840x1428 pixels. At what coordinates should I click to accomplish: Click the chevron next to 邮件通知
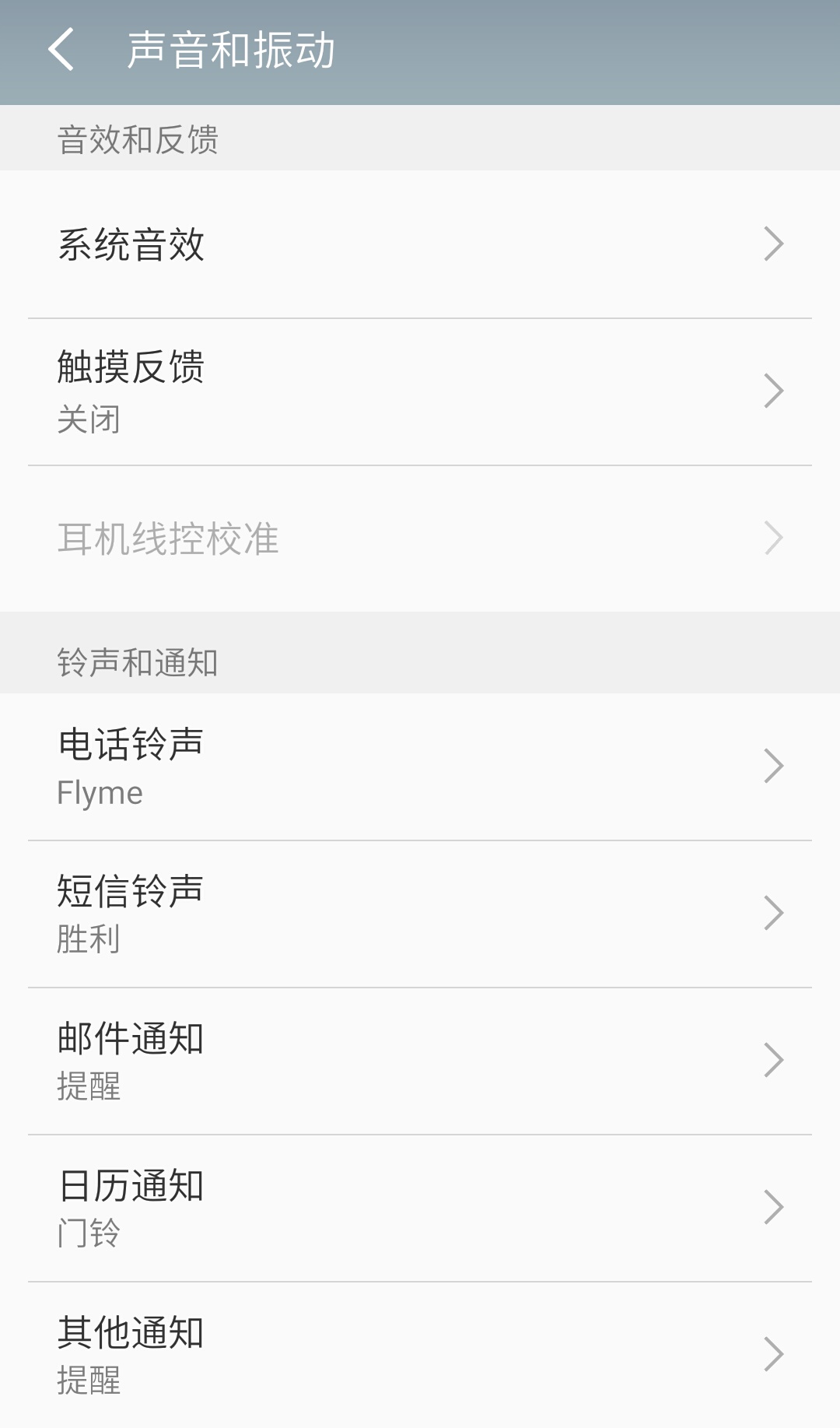(x=774, y=1058)
